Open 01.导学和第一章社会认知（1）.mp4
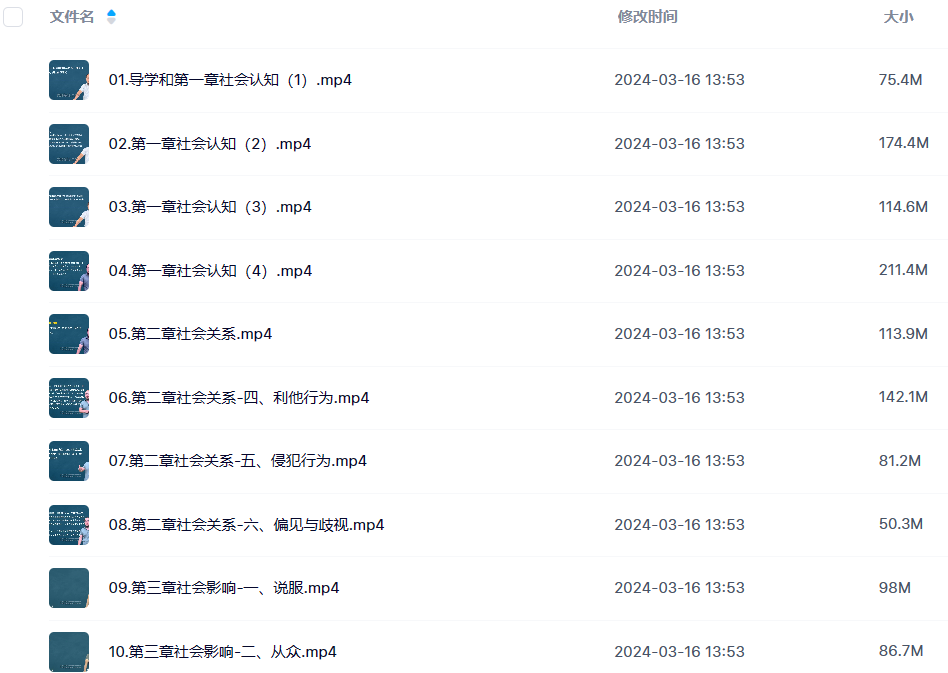The width and height of the screenshot is (948, 673). [x=230, y=80]
